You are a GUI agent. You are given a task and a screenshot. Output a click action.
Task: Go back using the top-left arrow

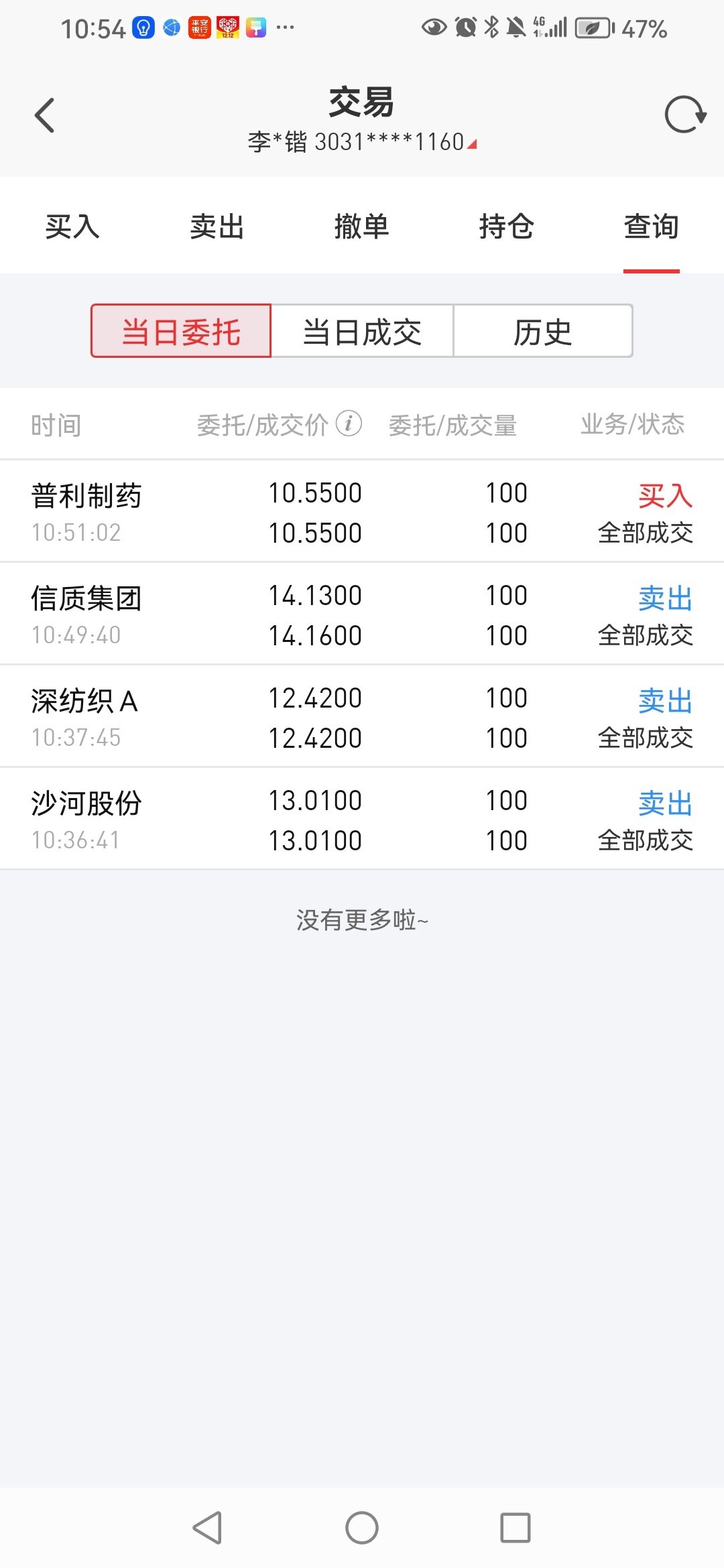point(45,115)
